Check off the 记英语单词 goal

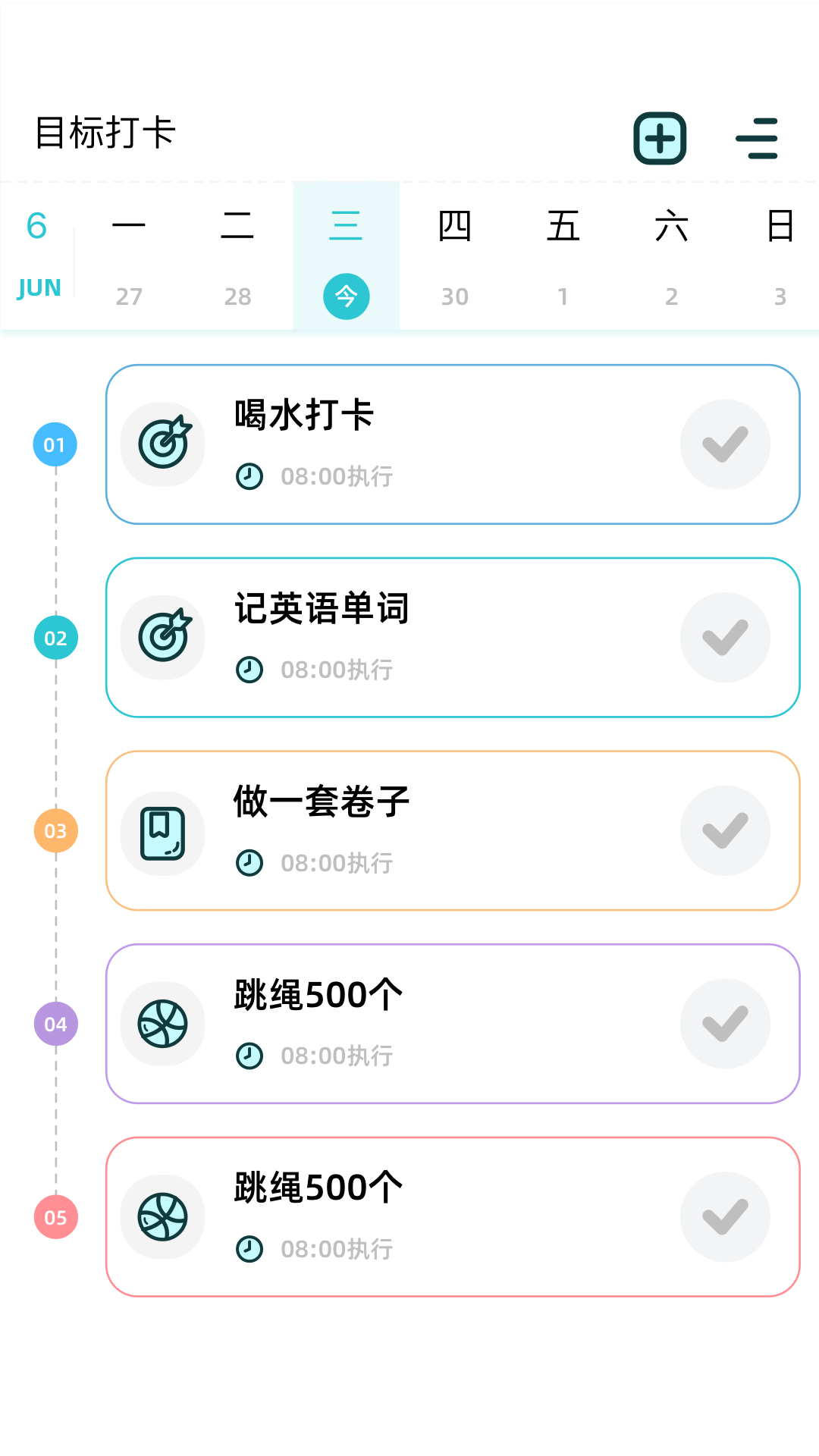(725, 638)
